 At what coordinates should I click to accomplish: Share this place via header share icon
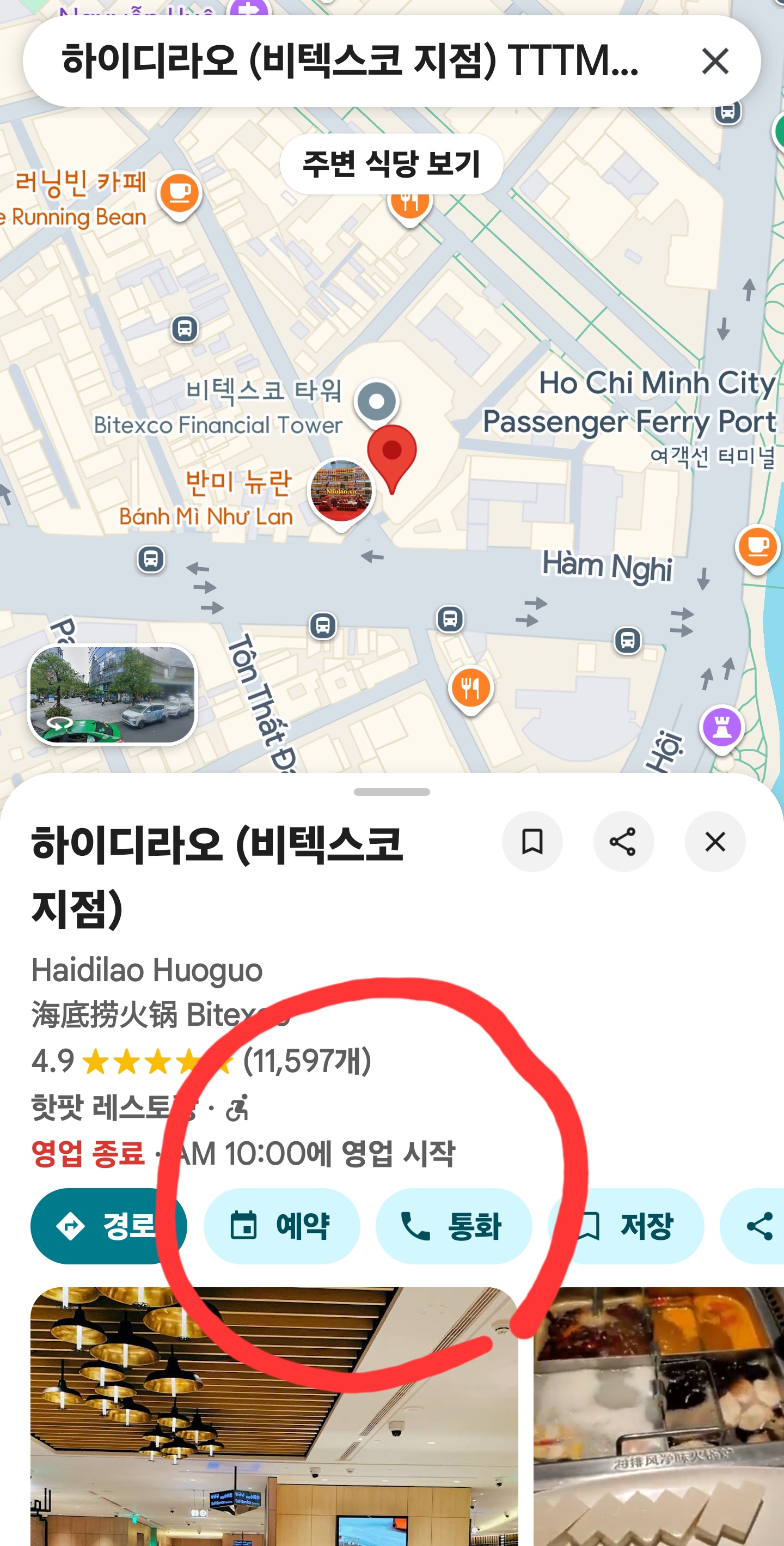623,842
